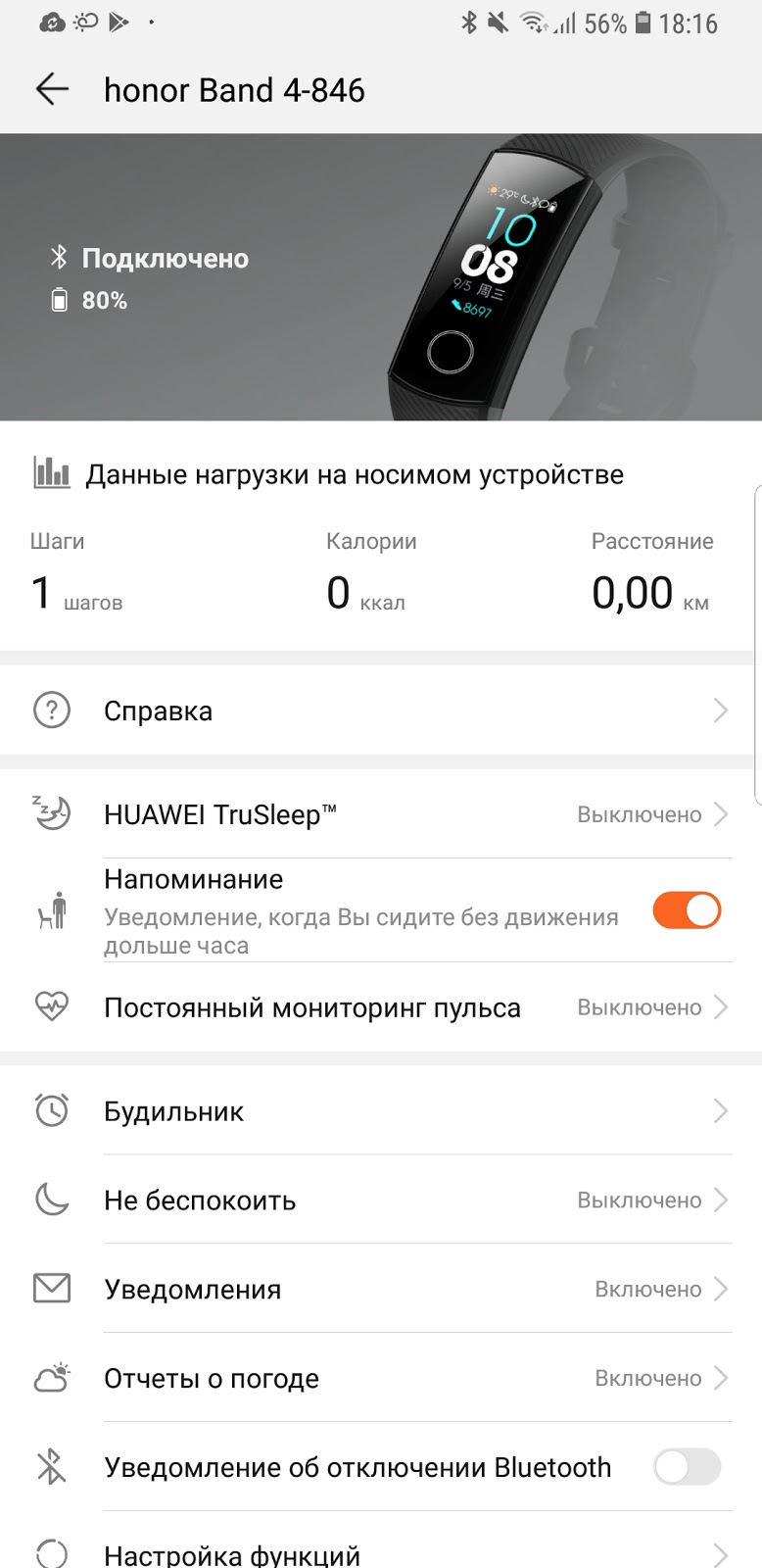Open HUAWEI TruSleep settings

click(381, 814)
